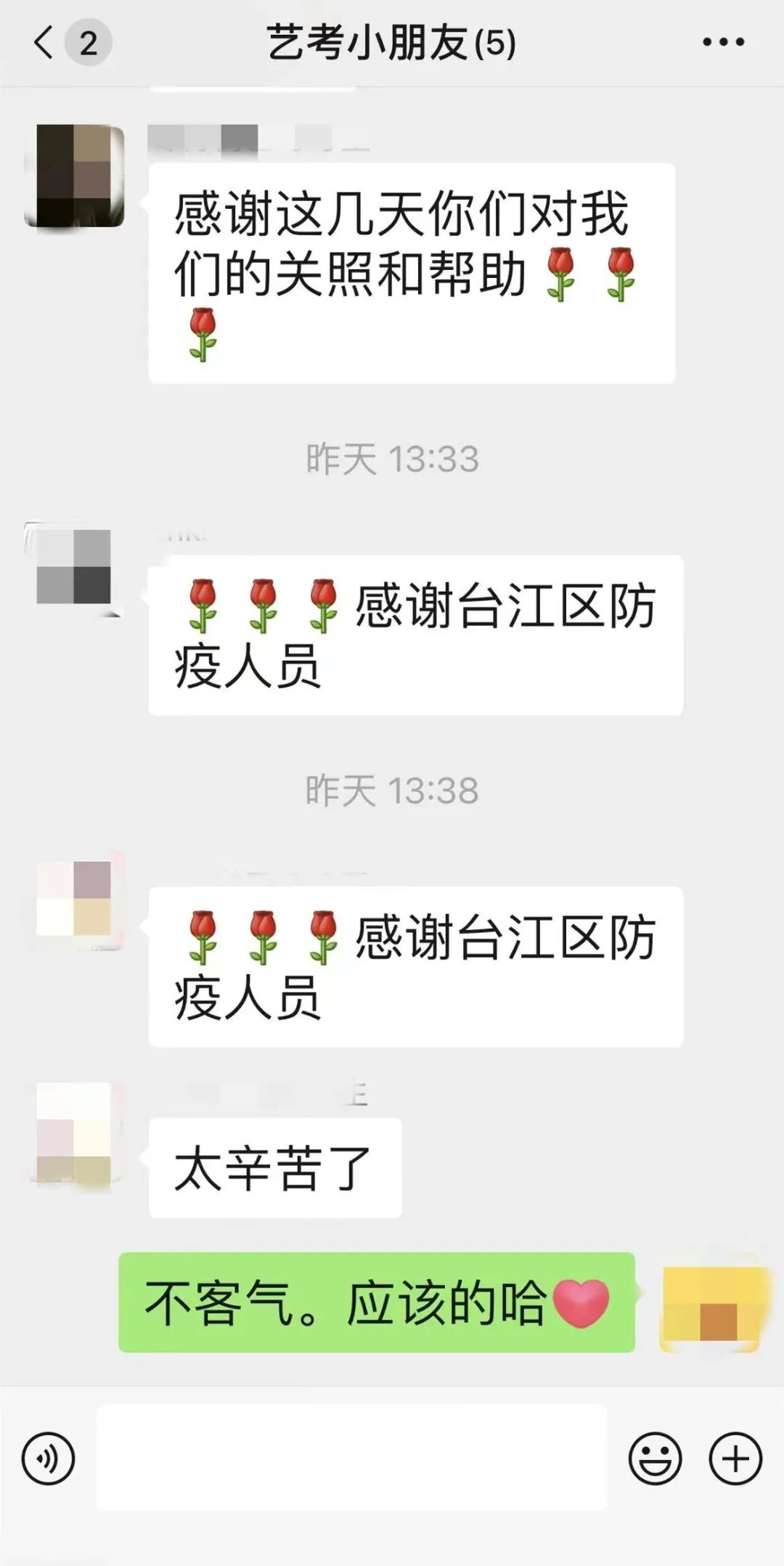Select the message 感谢台江区防疫人员
Image resolution: width=784 pixels, height=1566 pixels.
pos(417,632)
